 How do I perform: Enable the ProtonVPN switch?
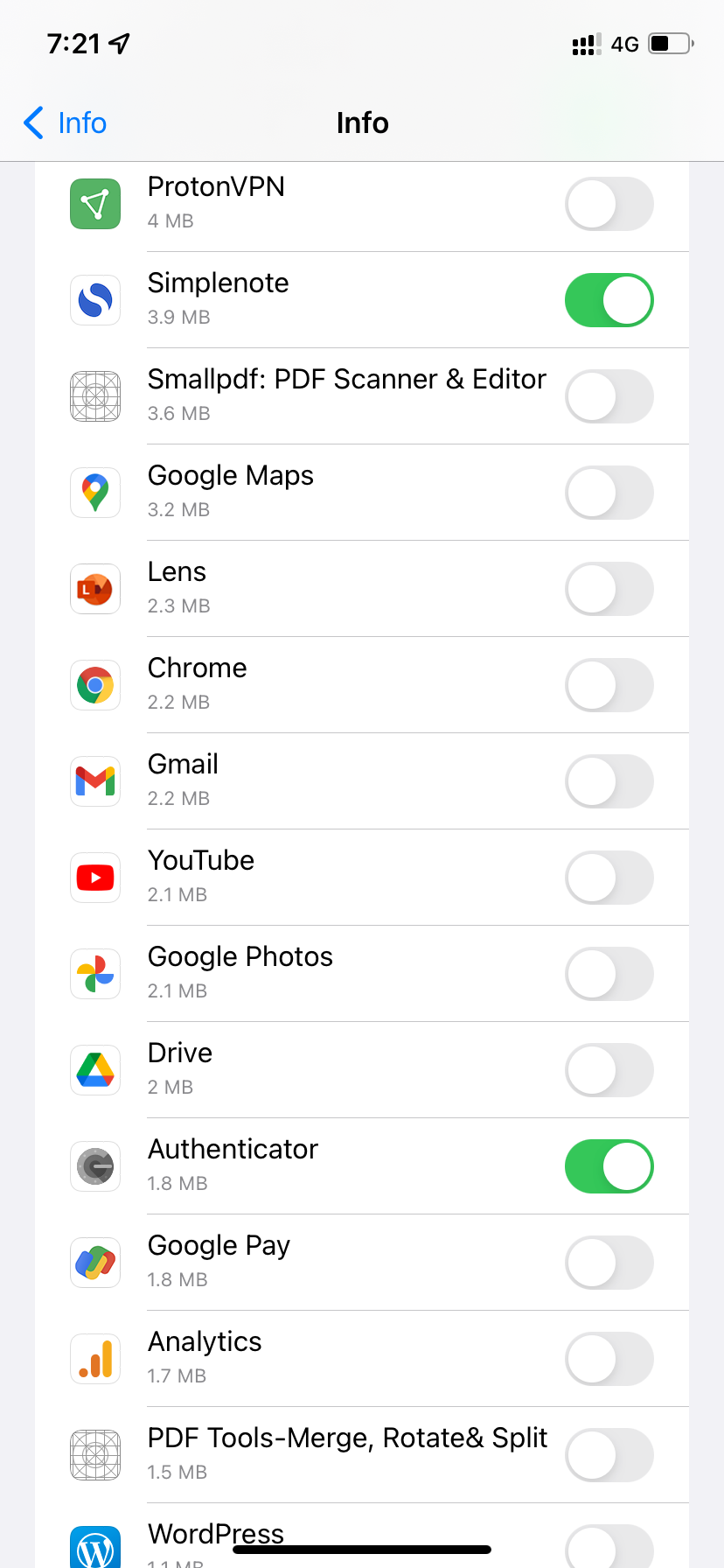(x=609, y=204)
